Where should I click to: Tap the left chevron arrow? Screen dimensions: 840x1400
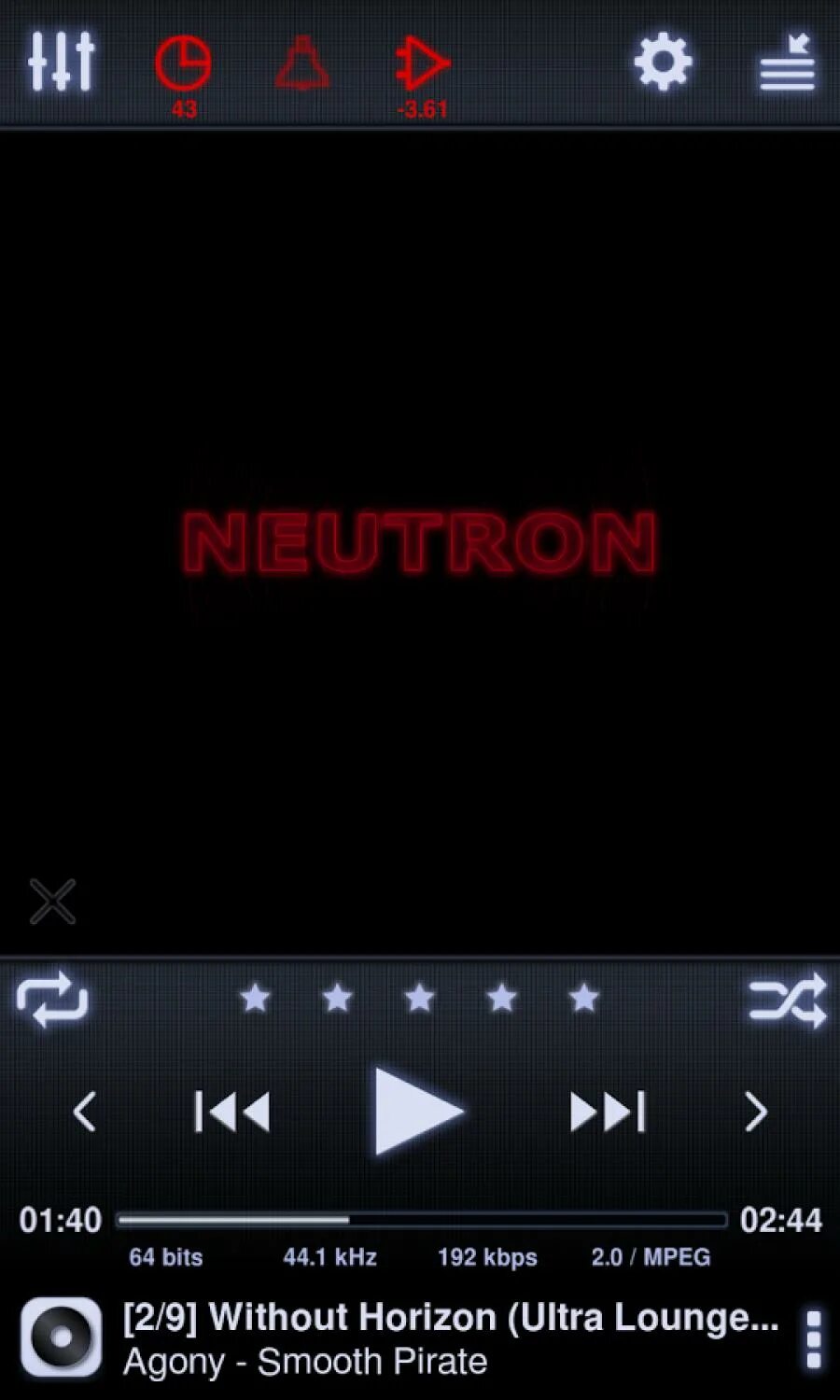coord(85,1112)
